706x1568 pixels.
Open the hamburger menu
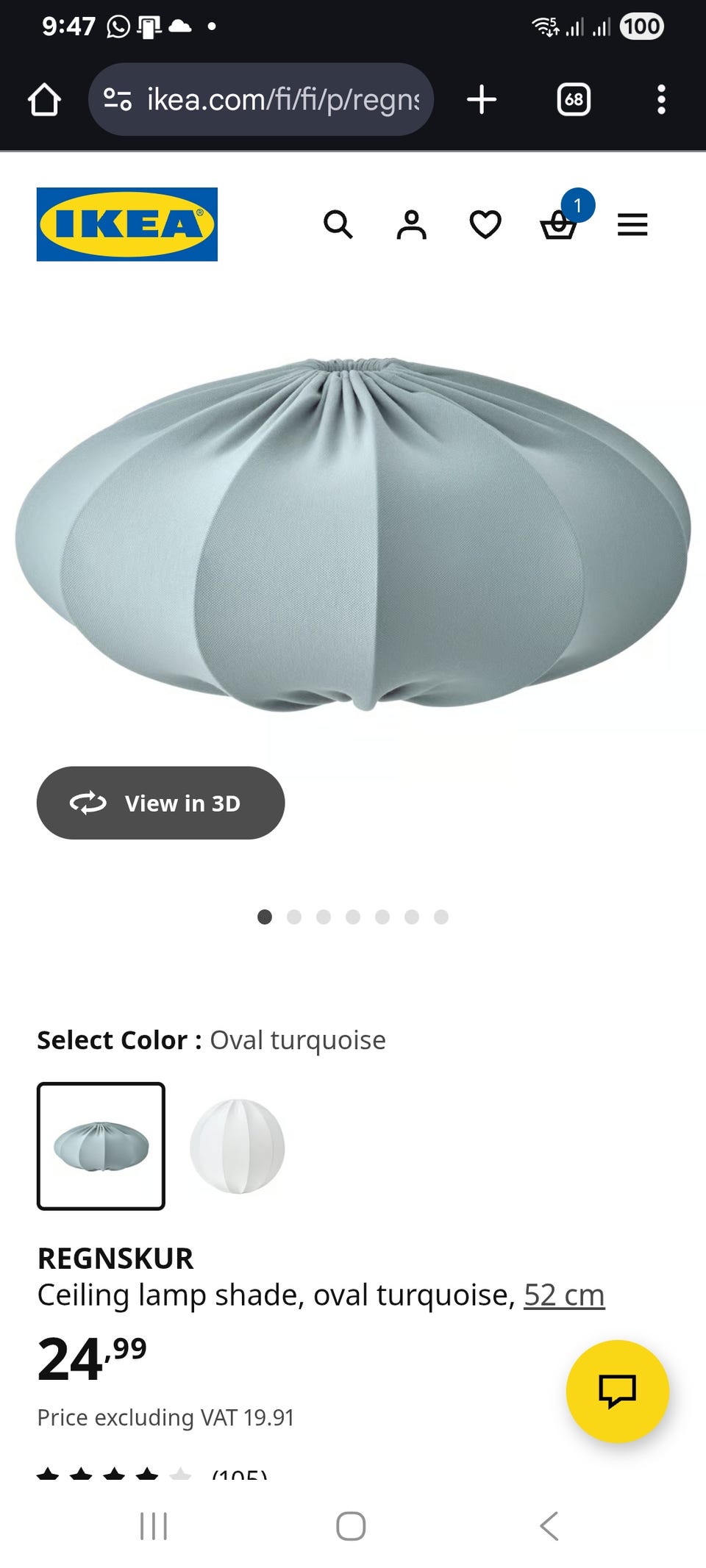(632, 224)
